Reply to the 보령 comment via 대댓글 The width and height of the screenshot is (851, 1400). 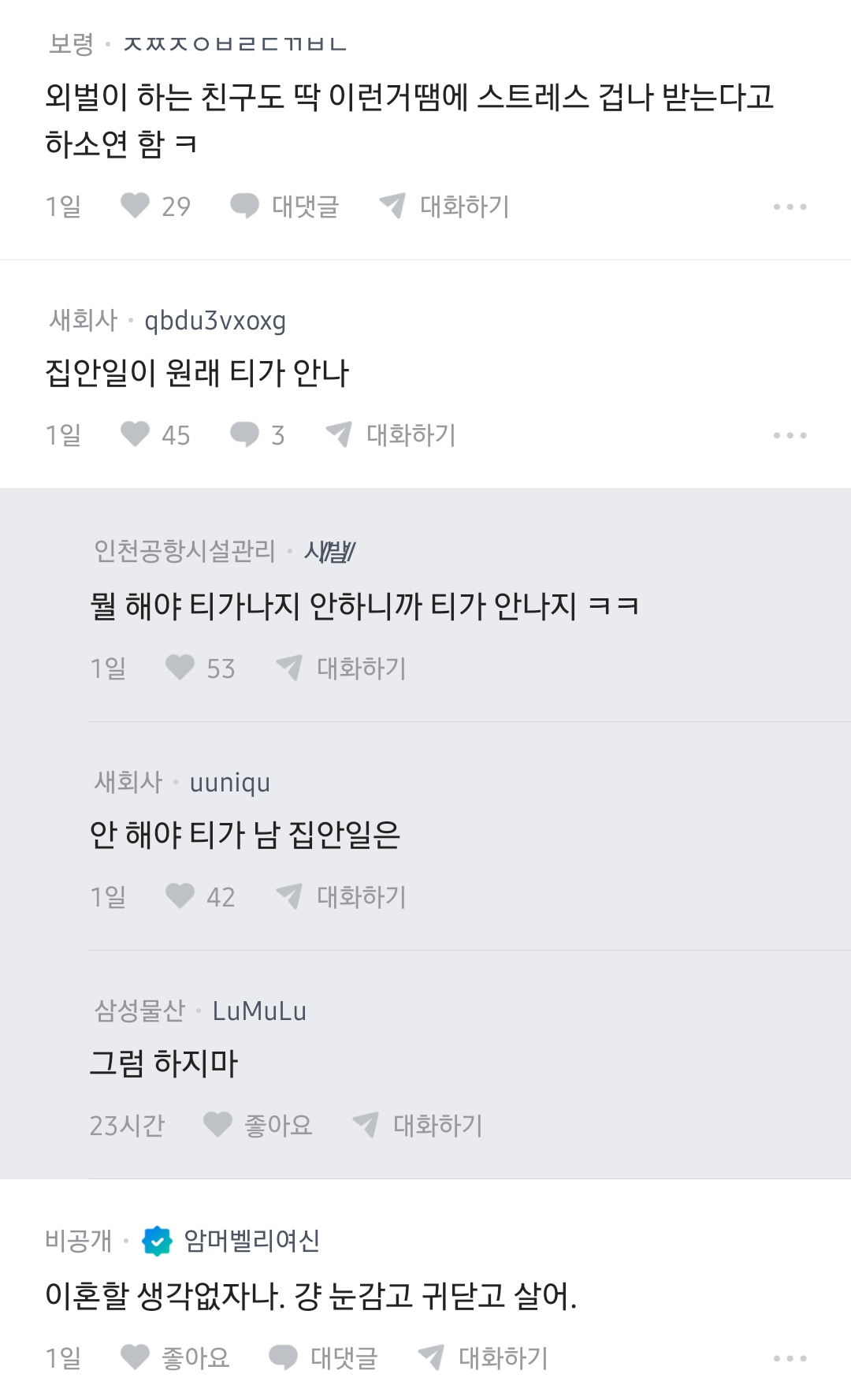coord(284,206)
